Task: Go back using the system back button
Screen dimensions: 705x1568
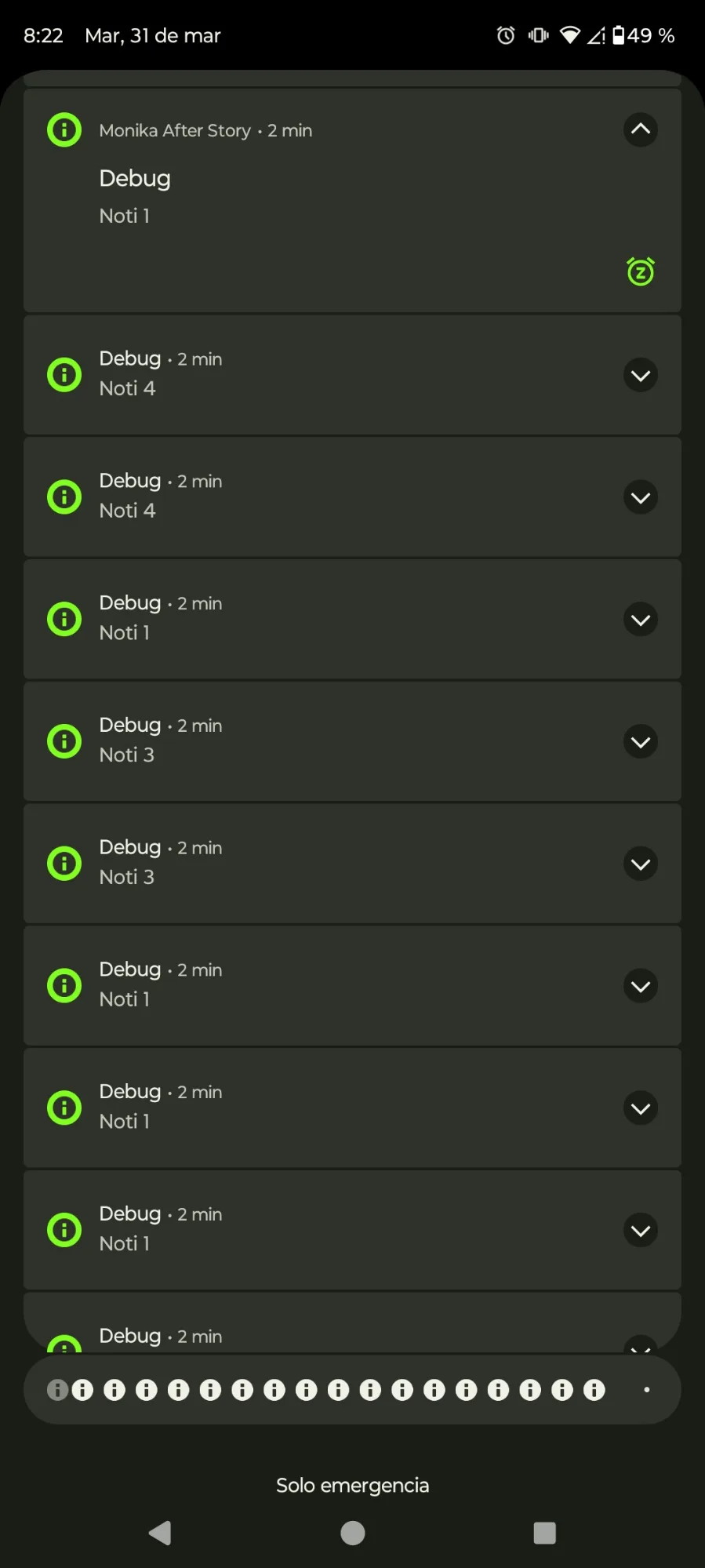Action: coord(160,1533)
